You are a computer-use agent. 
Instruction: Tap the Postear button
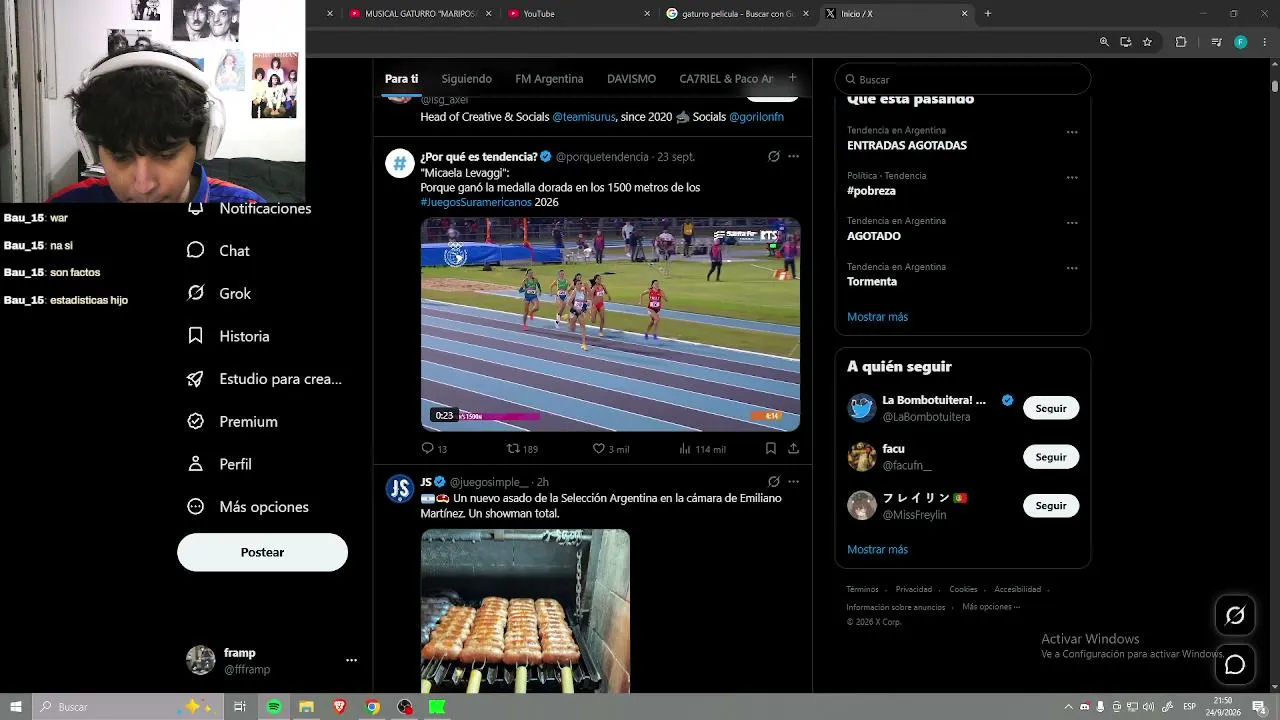pyautogui.click(x=262, y=552)
